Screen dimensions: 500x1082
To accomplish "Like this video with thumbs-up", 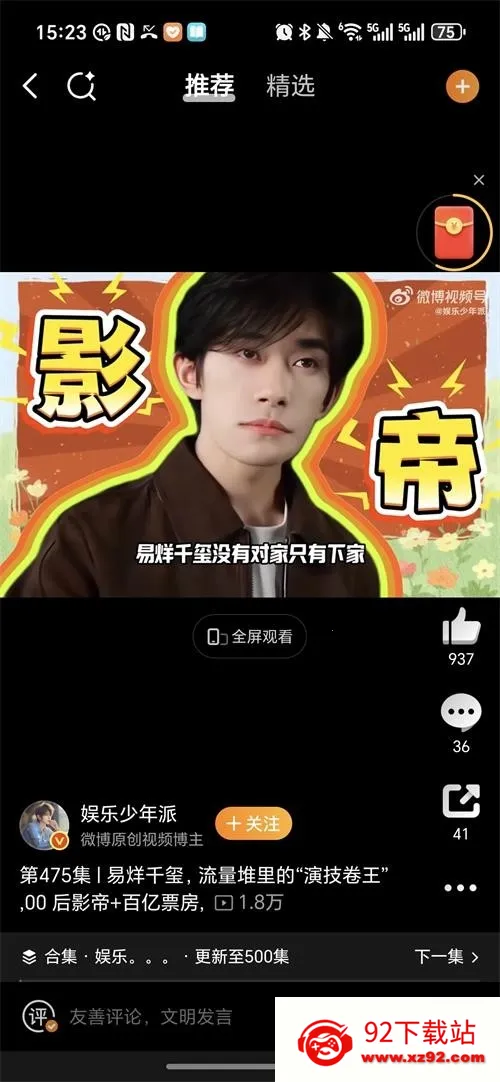I will pyautogui.click(x=461, y=627).
